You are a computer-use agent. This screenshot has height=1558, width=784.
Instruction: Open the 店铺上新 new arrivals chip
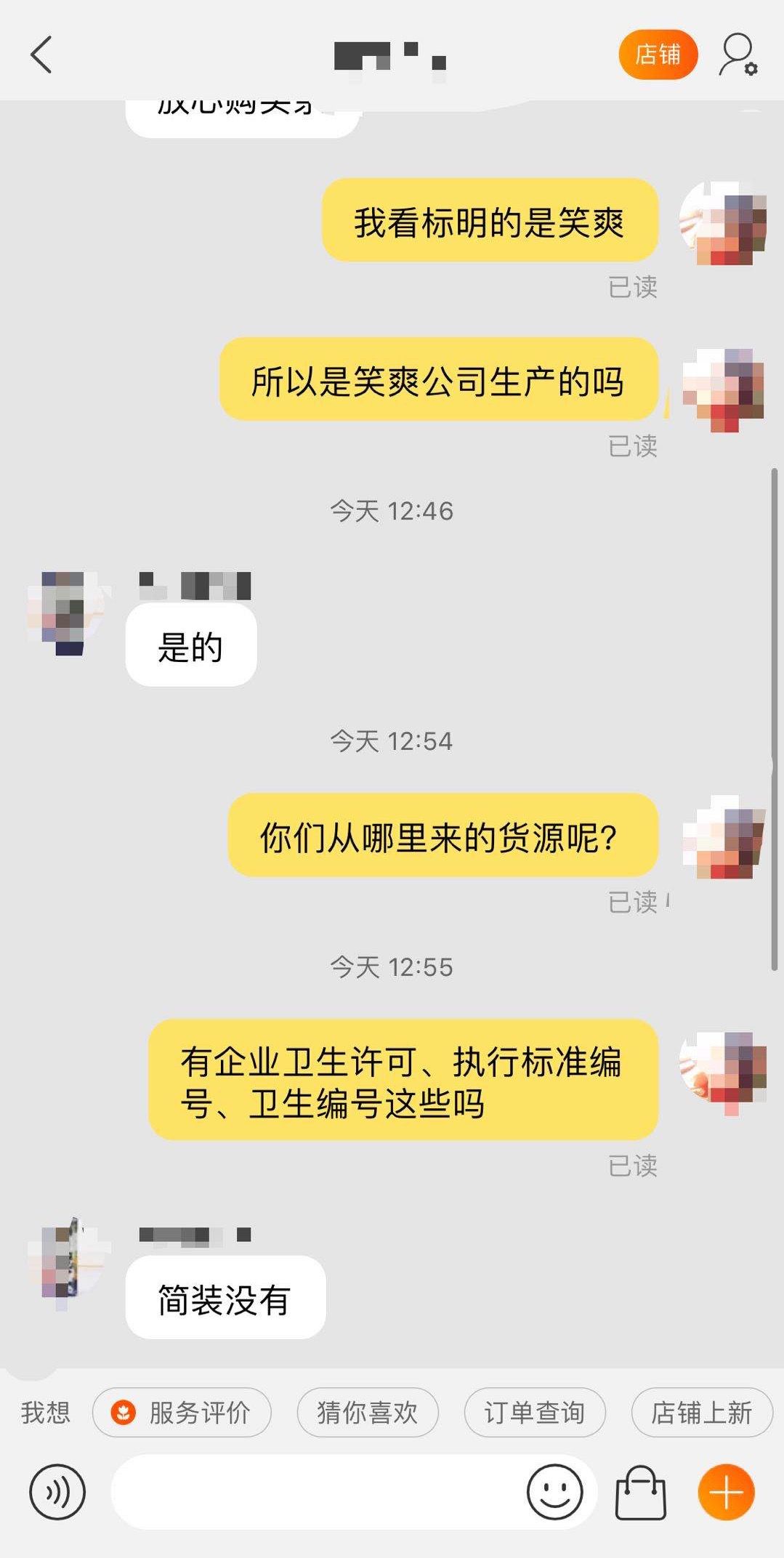point(701,1413)
